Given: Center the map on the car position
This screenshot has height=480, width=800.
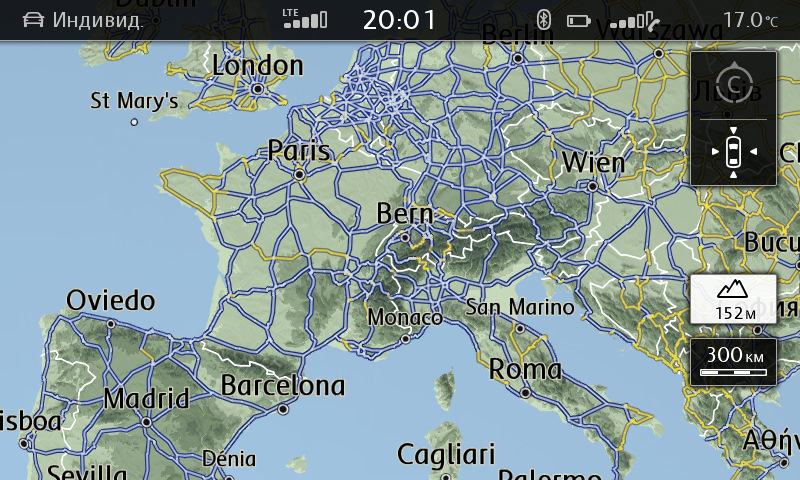Looking at the screenshot, I should 733,152.
